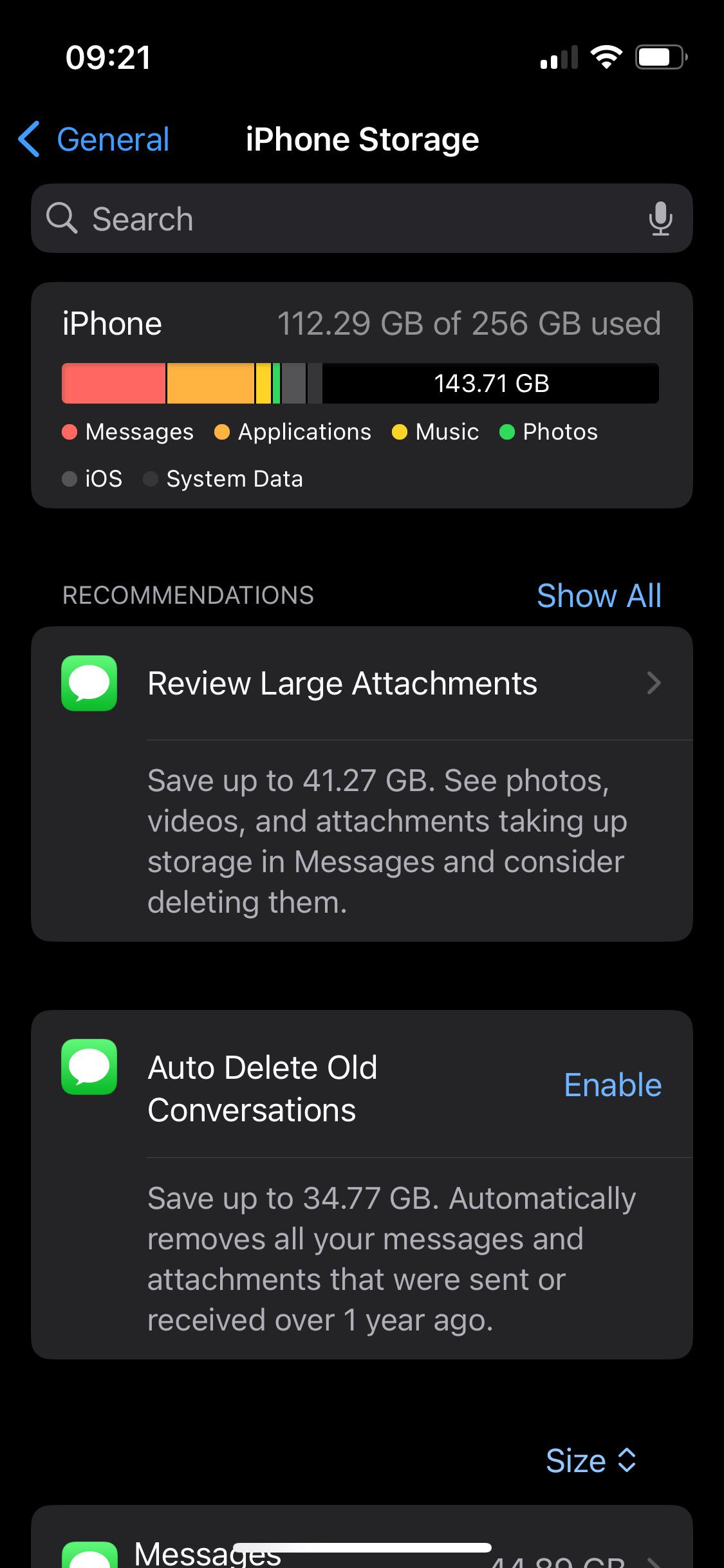
Task: Tap the microphone dictation icon
Action: pyautogui.click(x=660, y=219)
